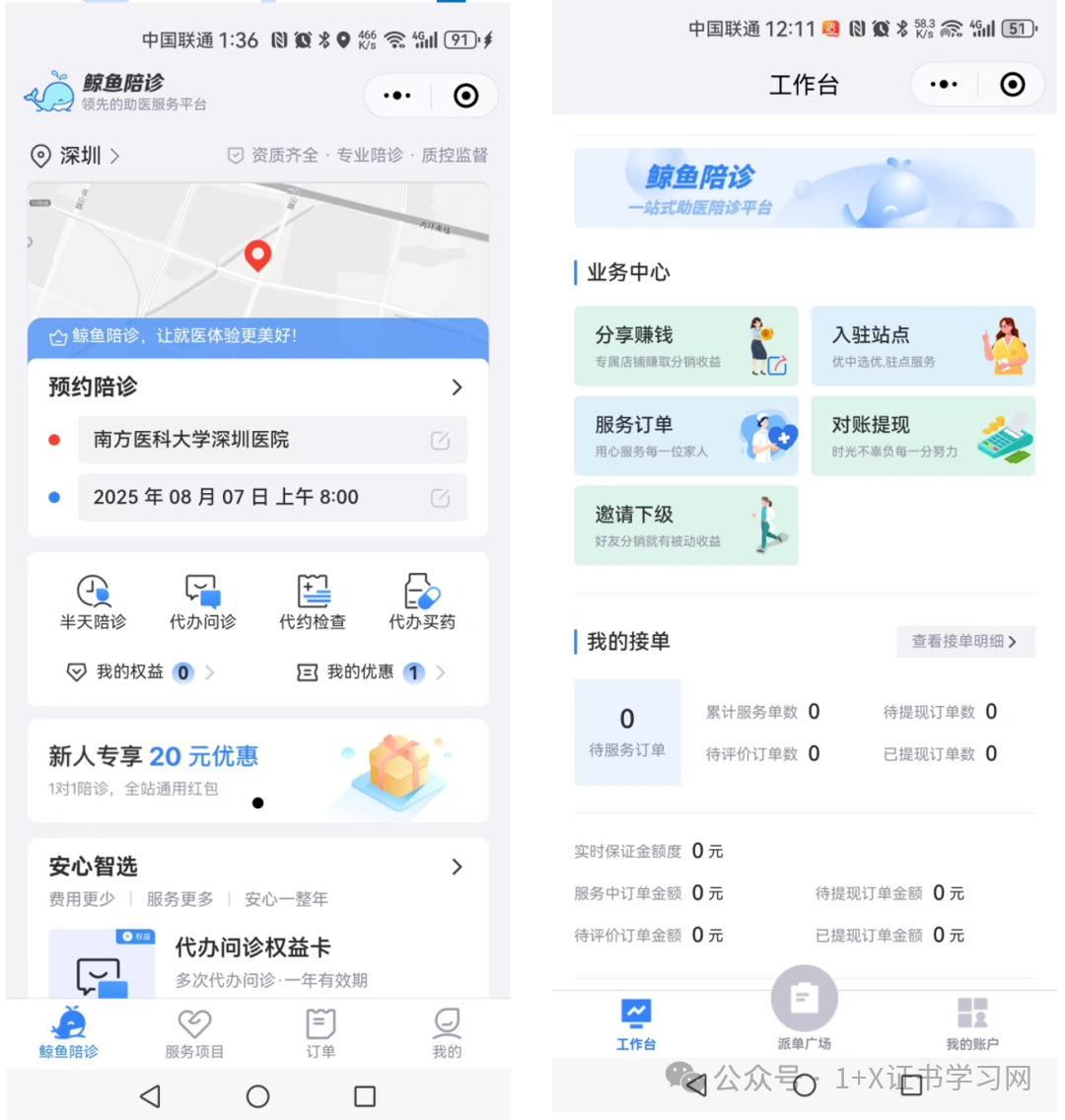Viewport: 1065px width, 1120px height.
Task: Open the 对账提现 card
Action: [922, 436]
